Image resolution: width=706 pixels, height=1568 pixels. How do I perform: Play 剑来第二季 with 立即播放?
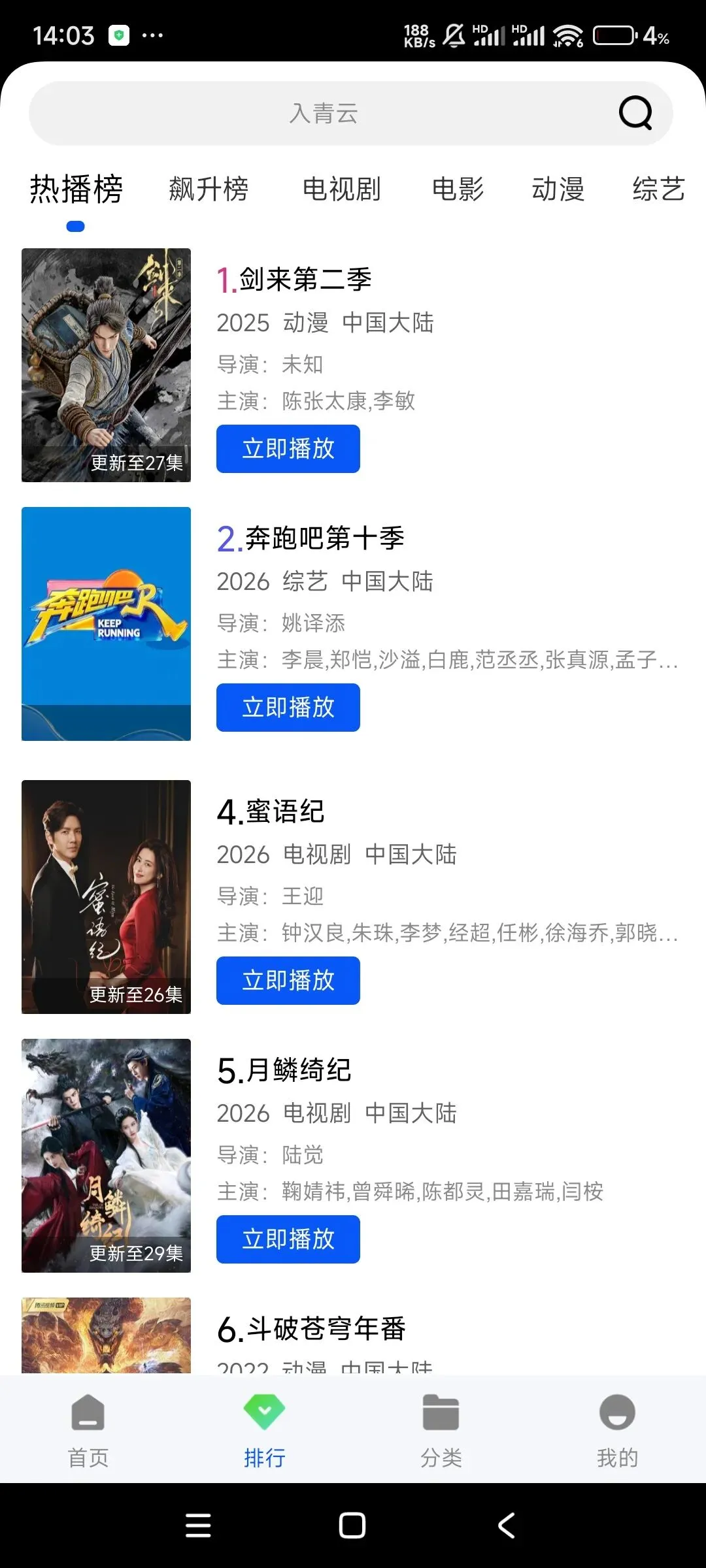pos(288,449)
